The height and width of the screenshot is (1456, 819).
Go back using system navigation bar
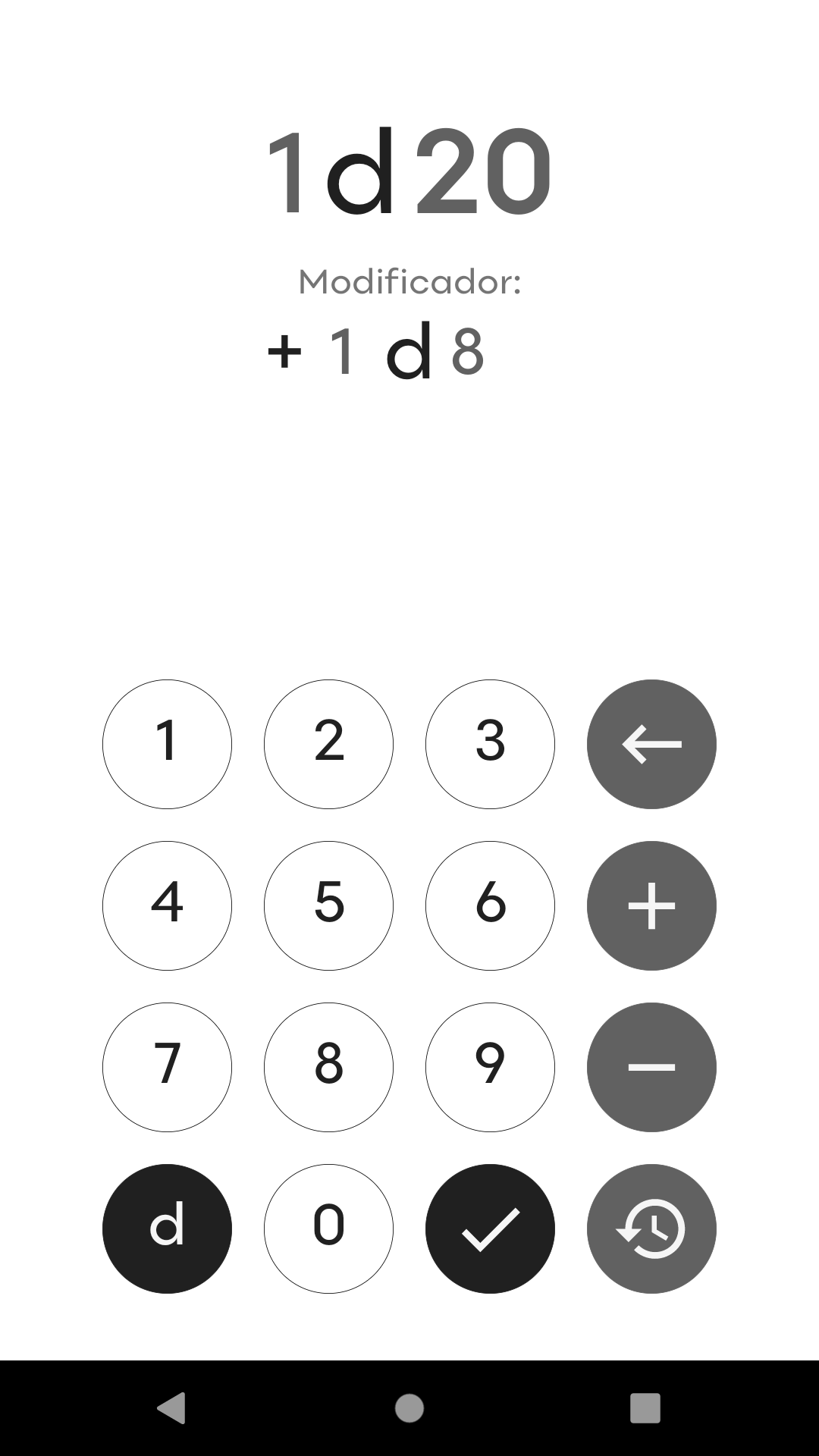coord(171,1408)
